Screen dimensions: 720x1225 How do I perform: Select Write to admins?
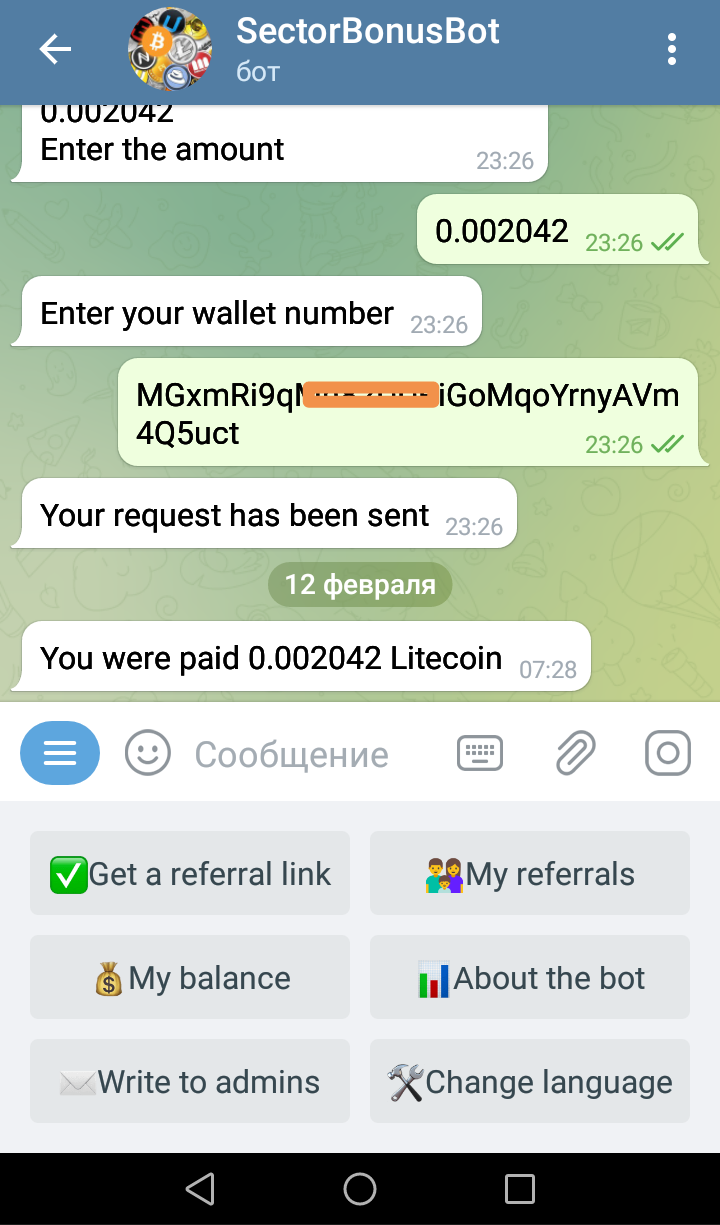click(190, 1082)
